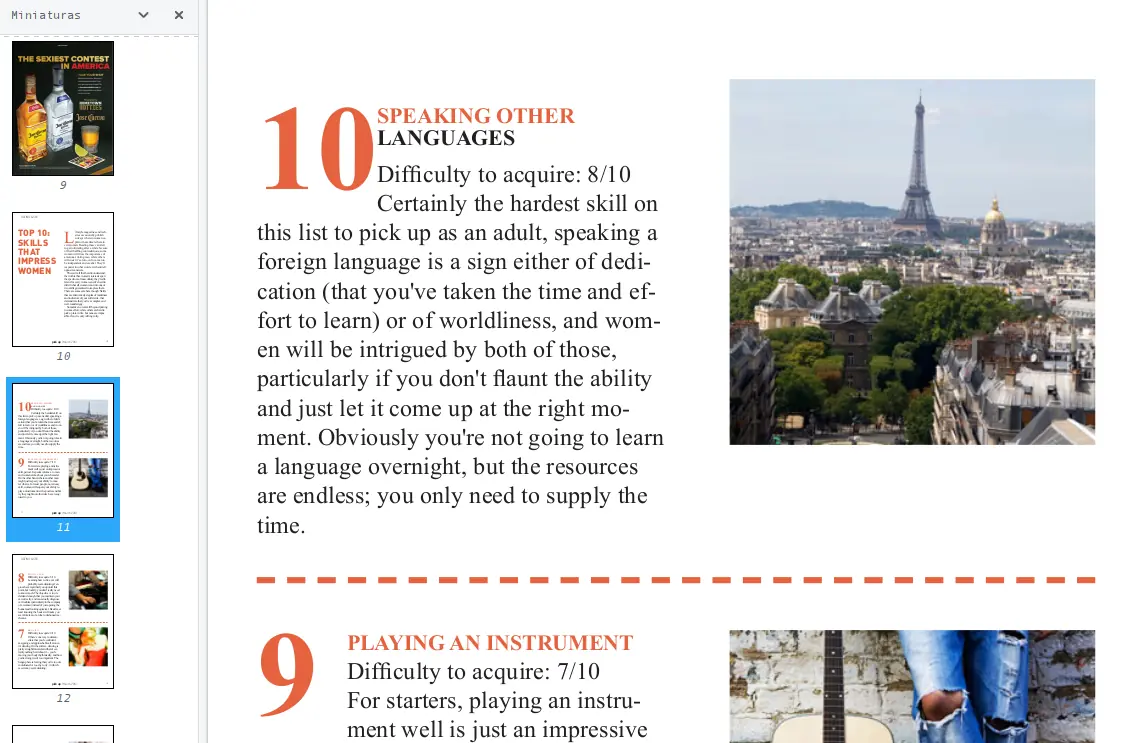Viewport: 1134px width, 743px height.
Task: Close the Miniaturas sidebar
Action: (x=178, y=15)
